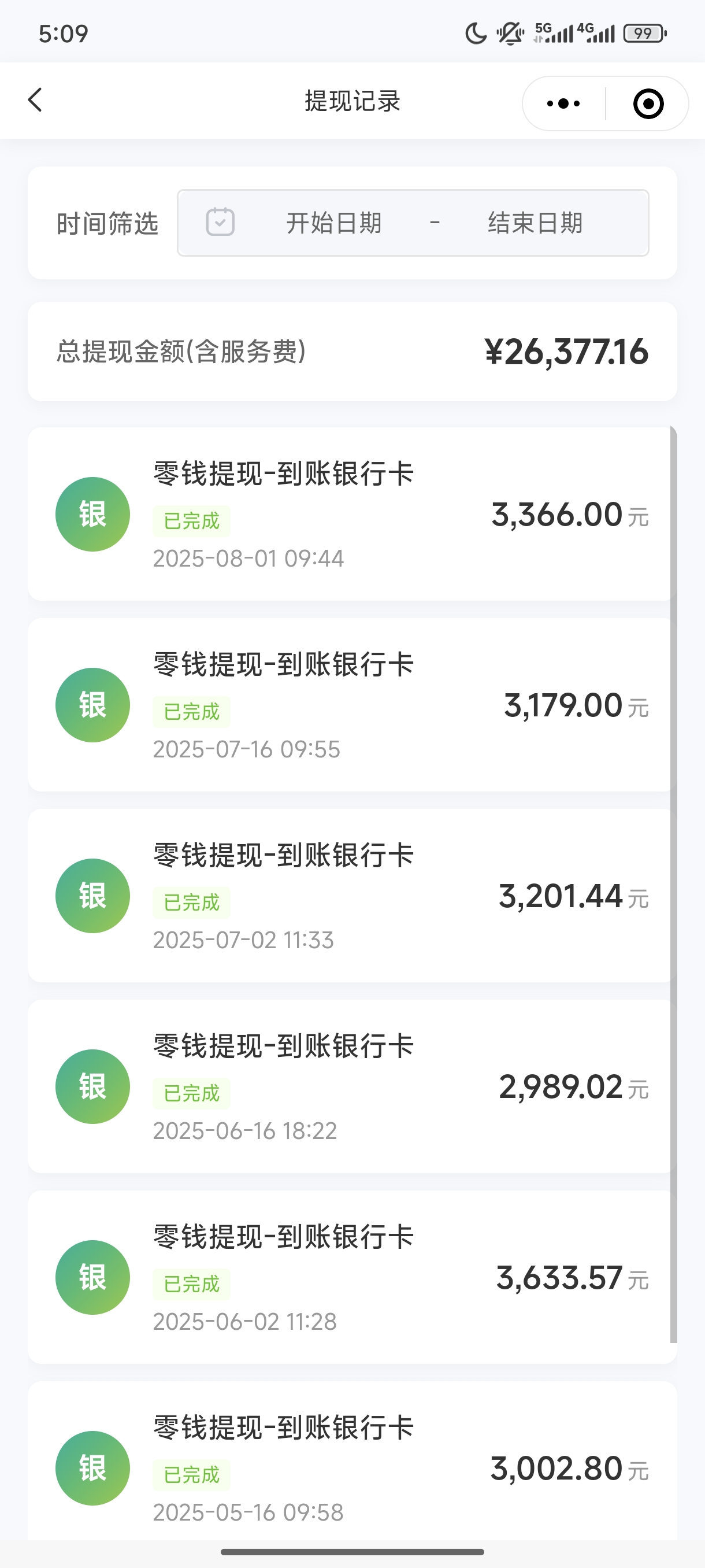
Task: Select the start date (开始日期) filter
Action: click(334, 223)
